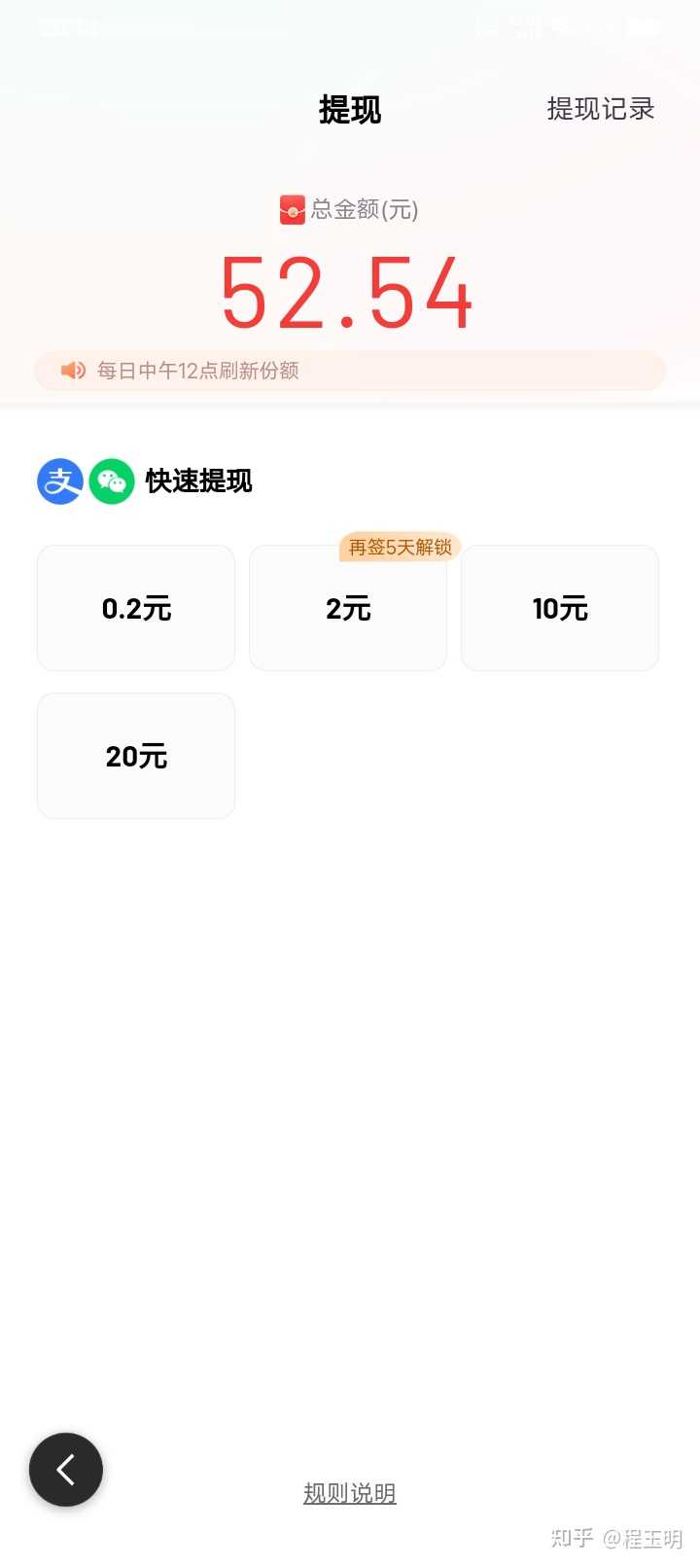Switch to the 提现 tab
The height and width of the screenshot is (1568, 700).
349,110
